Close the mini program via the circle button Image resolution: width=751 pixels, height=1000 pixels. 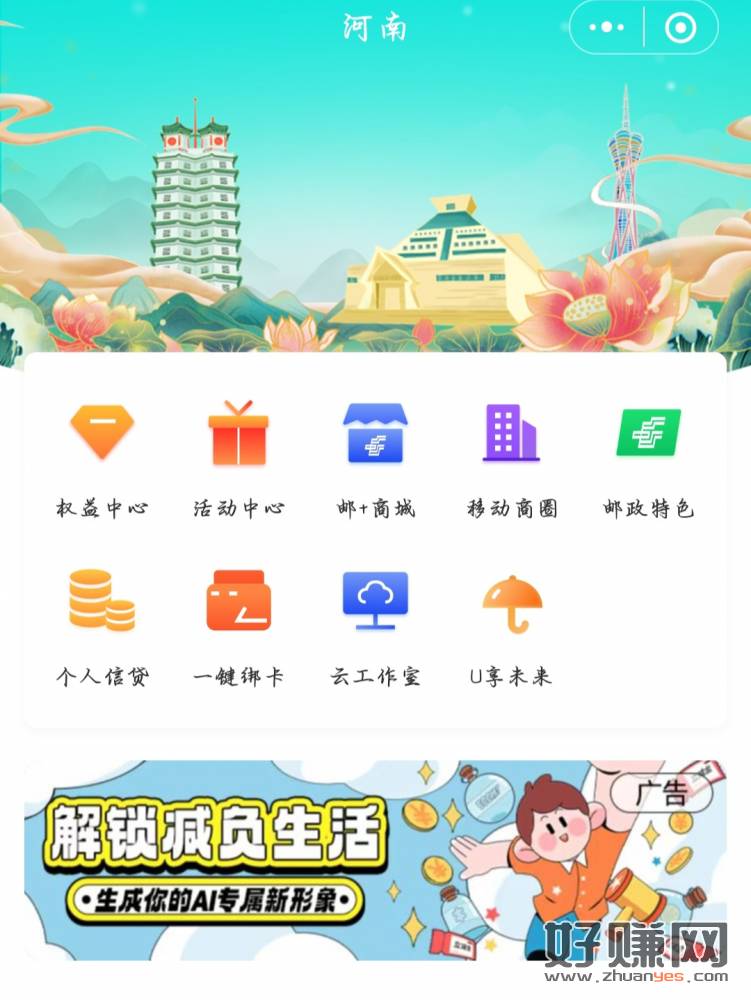pos(680,28)
